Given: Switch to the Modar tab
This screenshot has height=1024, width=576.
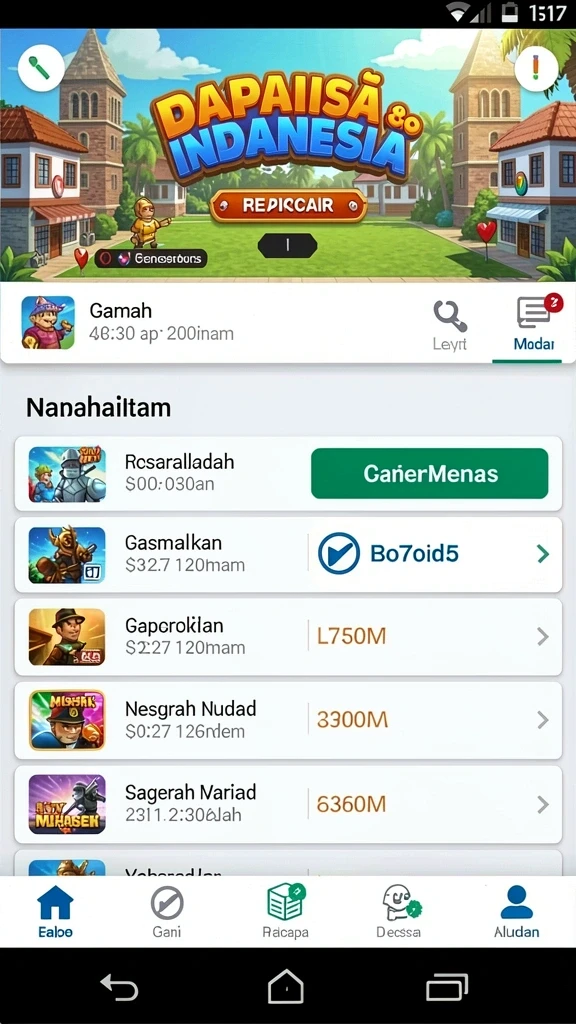Looking at the screenshot, I should [533, 325].
